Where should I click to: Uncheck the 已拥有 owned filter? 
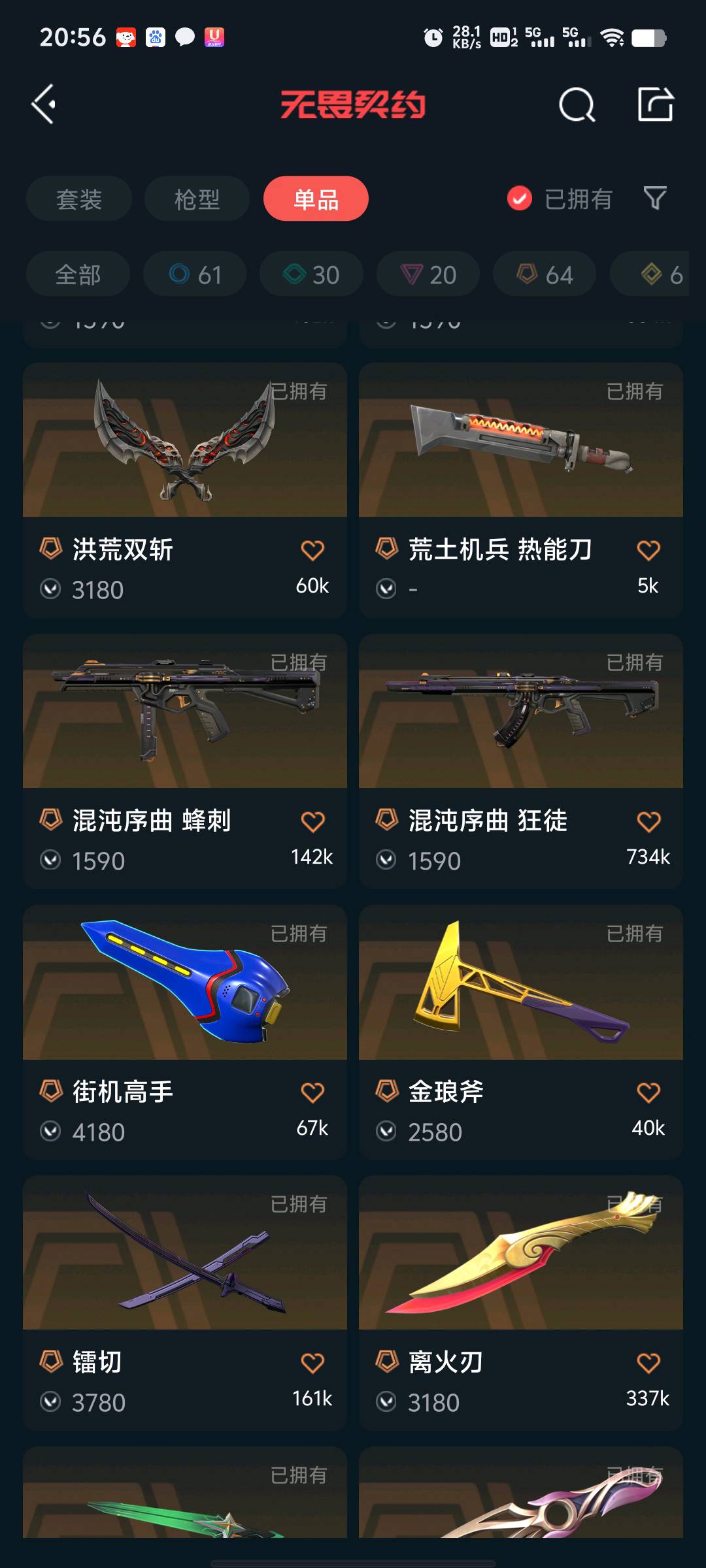coord(560,199)
